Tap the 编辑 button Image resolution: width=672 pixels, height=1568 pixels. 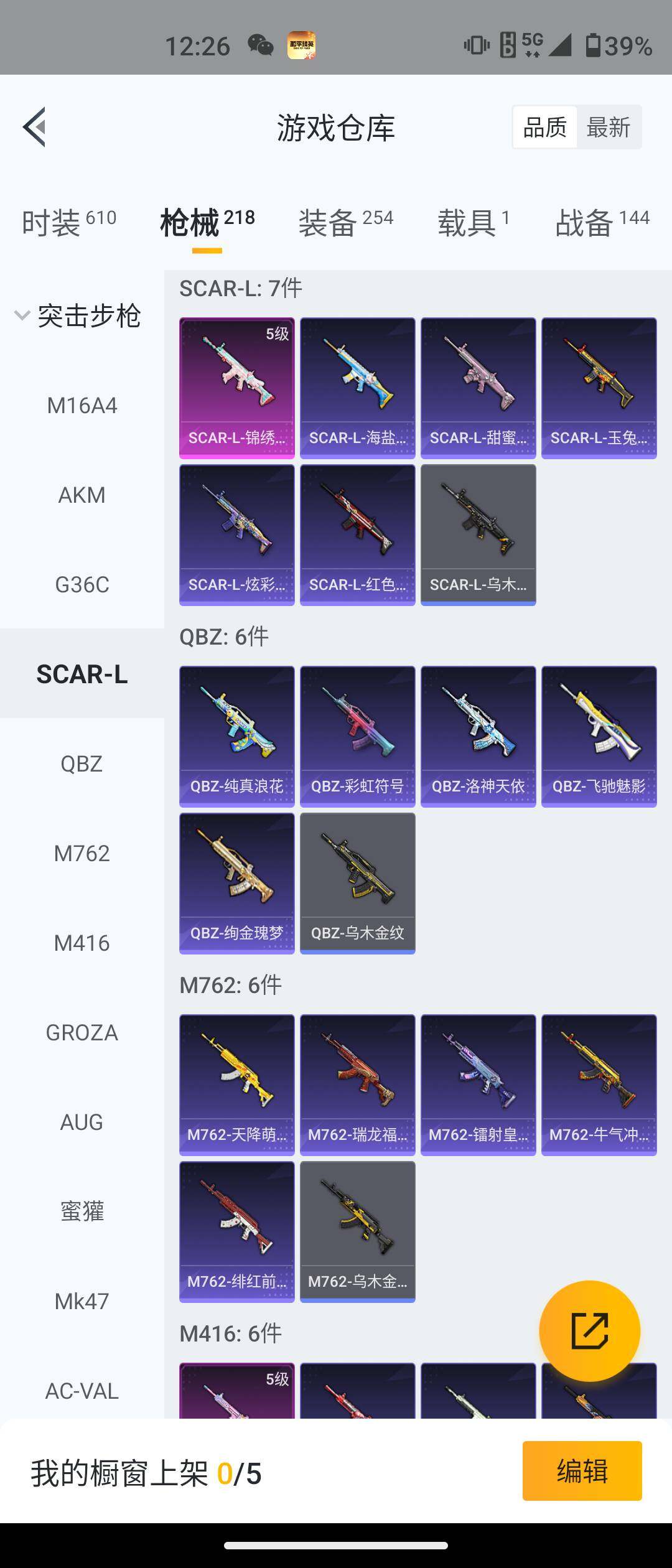coord(582,1471)
